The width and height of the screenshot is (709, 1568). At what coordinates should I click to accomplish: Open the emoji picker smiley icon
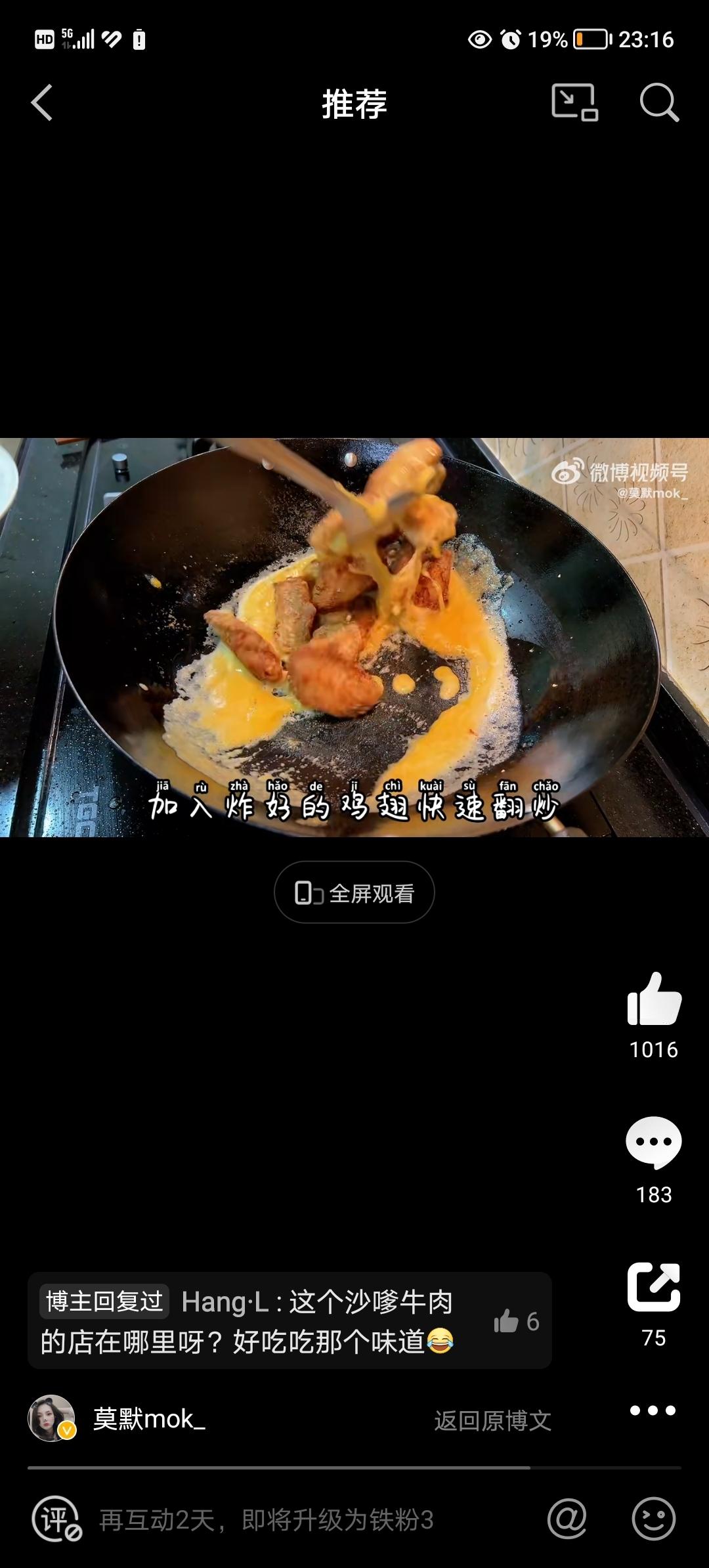point(653,1518)
